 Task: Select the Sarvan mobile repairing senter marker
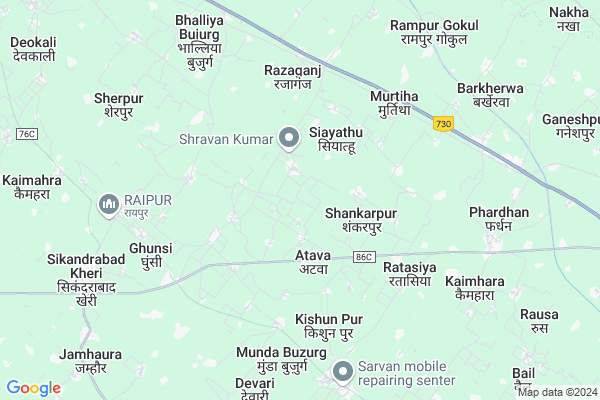click(x=342, y=372)
